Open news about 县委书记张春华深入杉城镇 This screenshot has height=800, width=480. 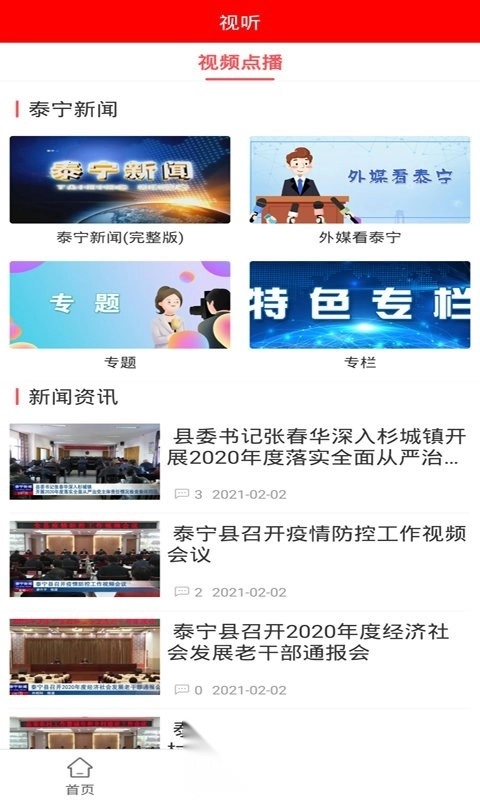coord(240,463)
